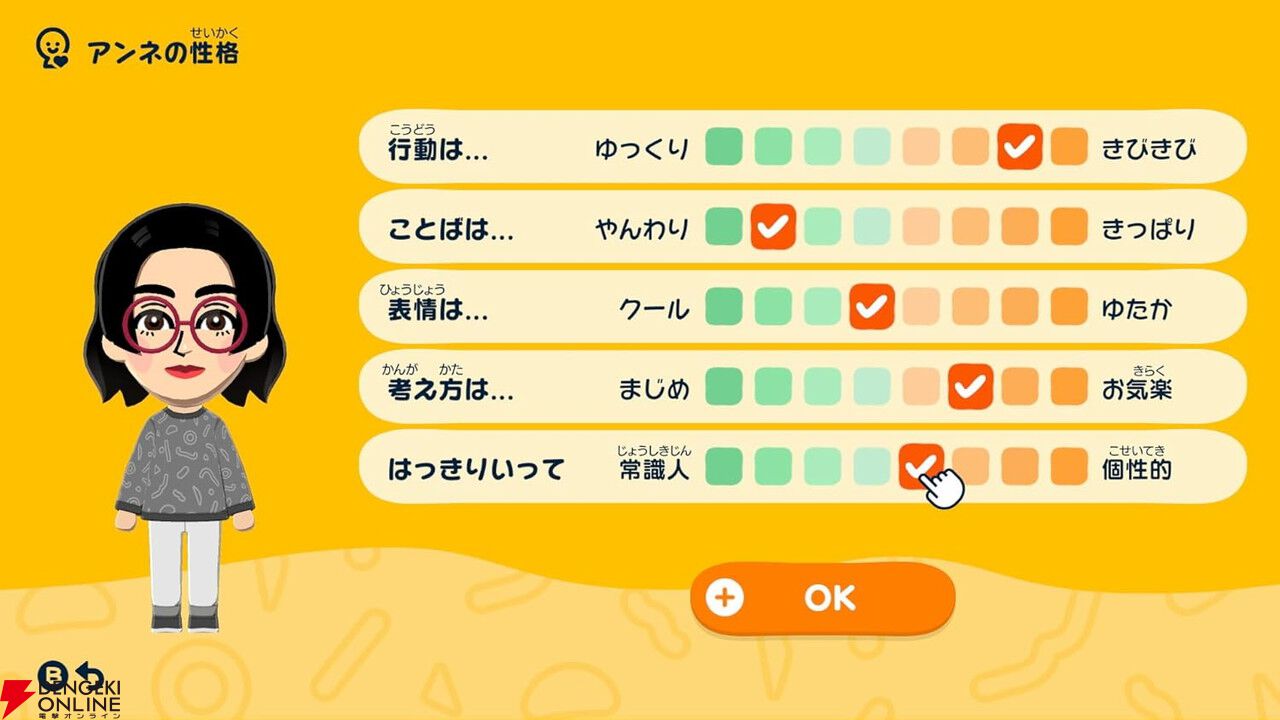Choose the box nearest 個性的 in はっきりいって row

pos(1068,466)
